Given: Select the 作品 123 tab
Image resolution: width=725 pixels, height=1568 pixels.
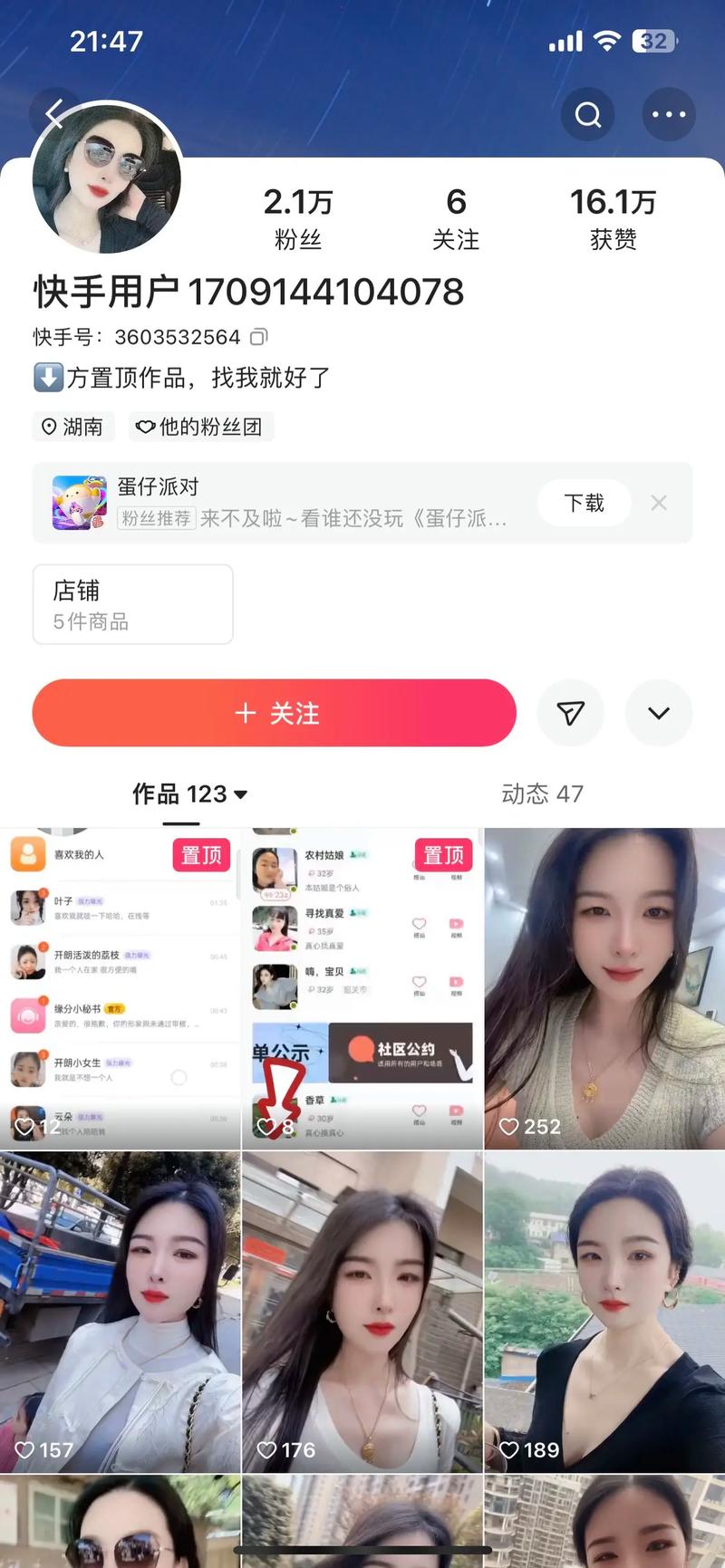Looking at the screenshot, I should (179, 794).
